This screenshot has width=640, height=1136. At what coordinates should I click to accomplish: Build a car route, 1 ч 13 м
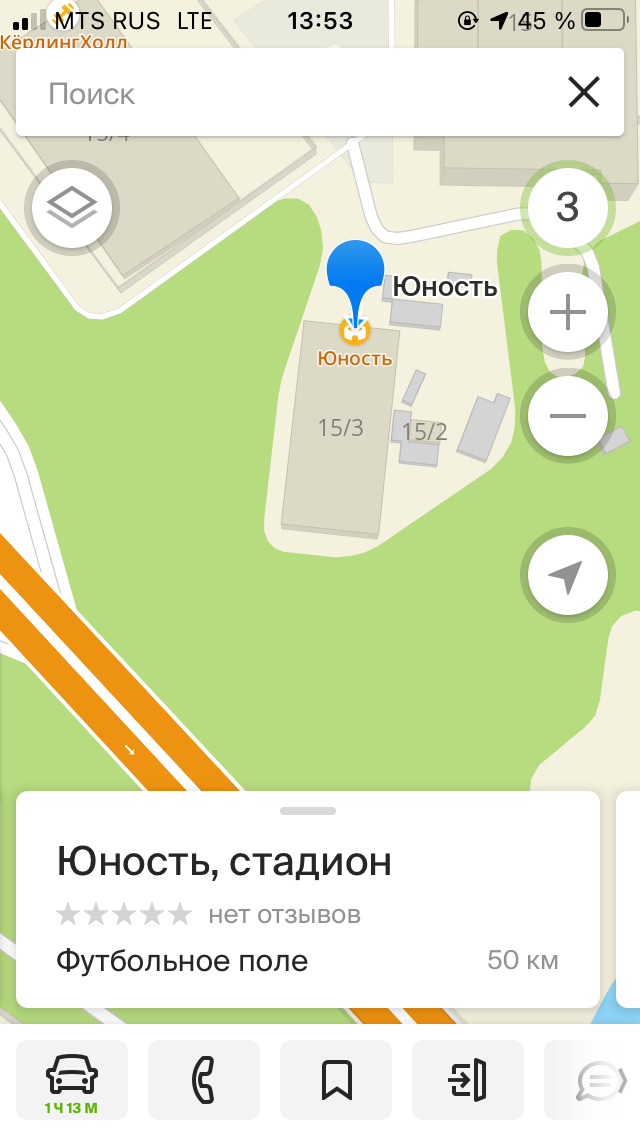(72, 1079)
